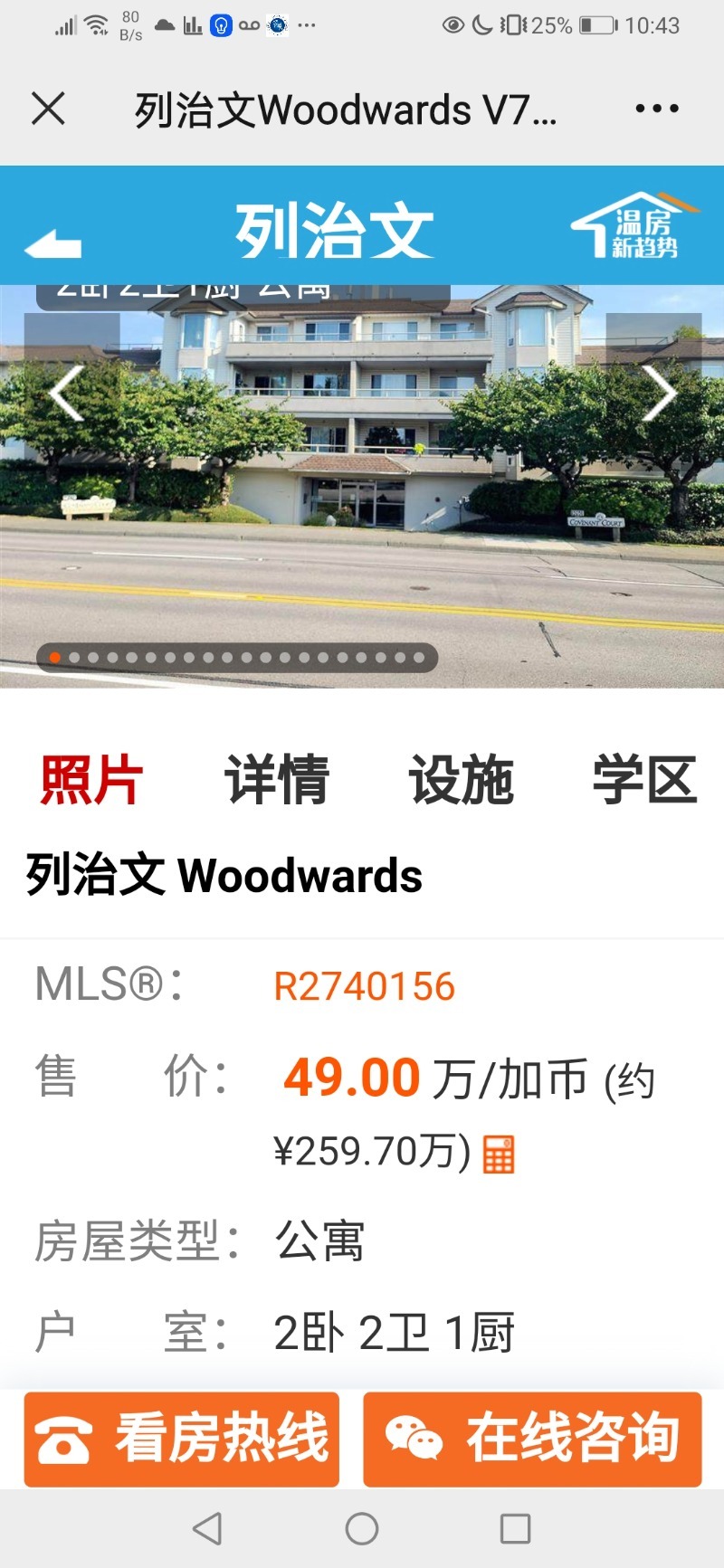724x1568 pixels.
Task: Tap the three-dot overflow menu at top right
Action: tap(655, 108)
